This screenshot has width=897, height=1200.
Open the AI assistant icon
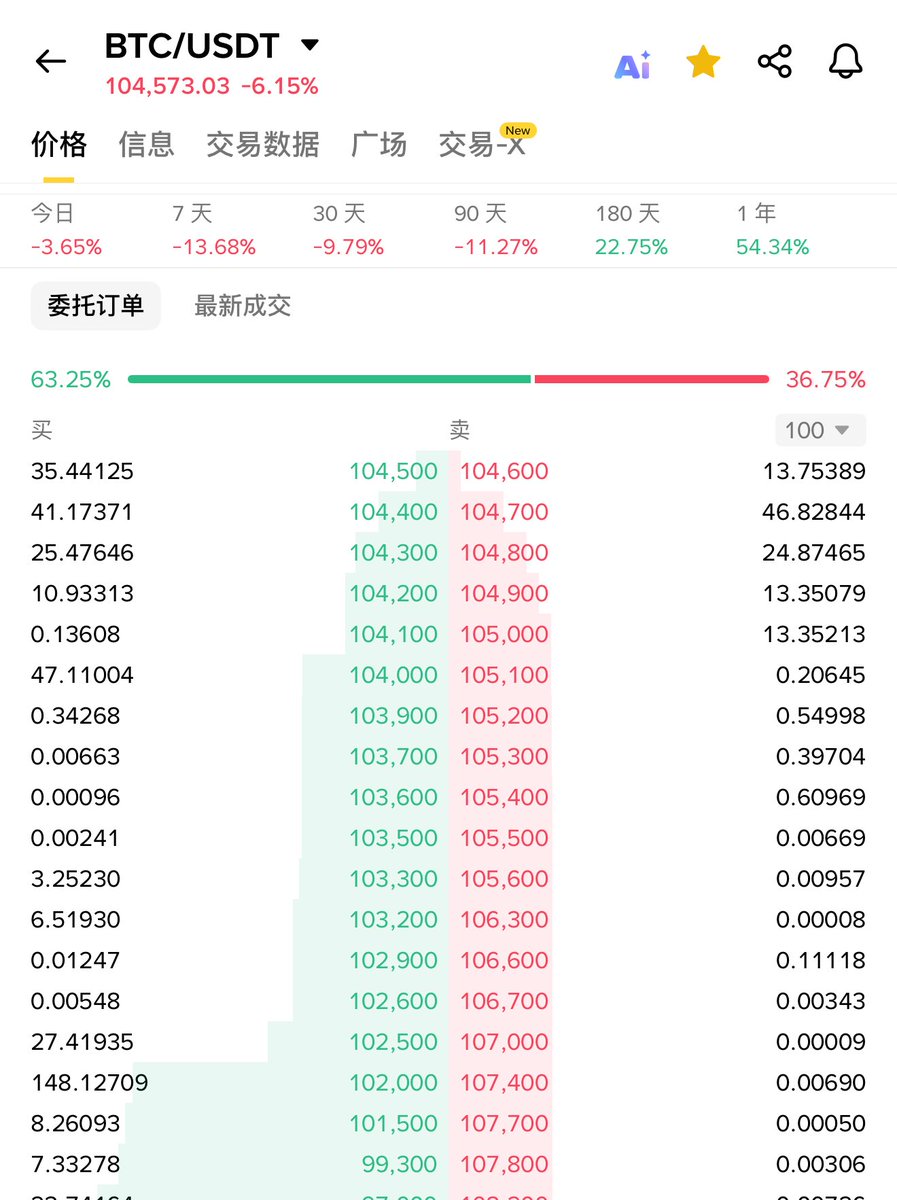click(632, 64)
